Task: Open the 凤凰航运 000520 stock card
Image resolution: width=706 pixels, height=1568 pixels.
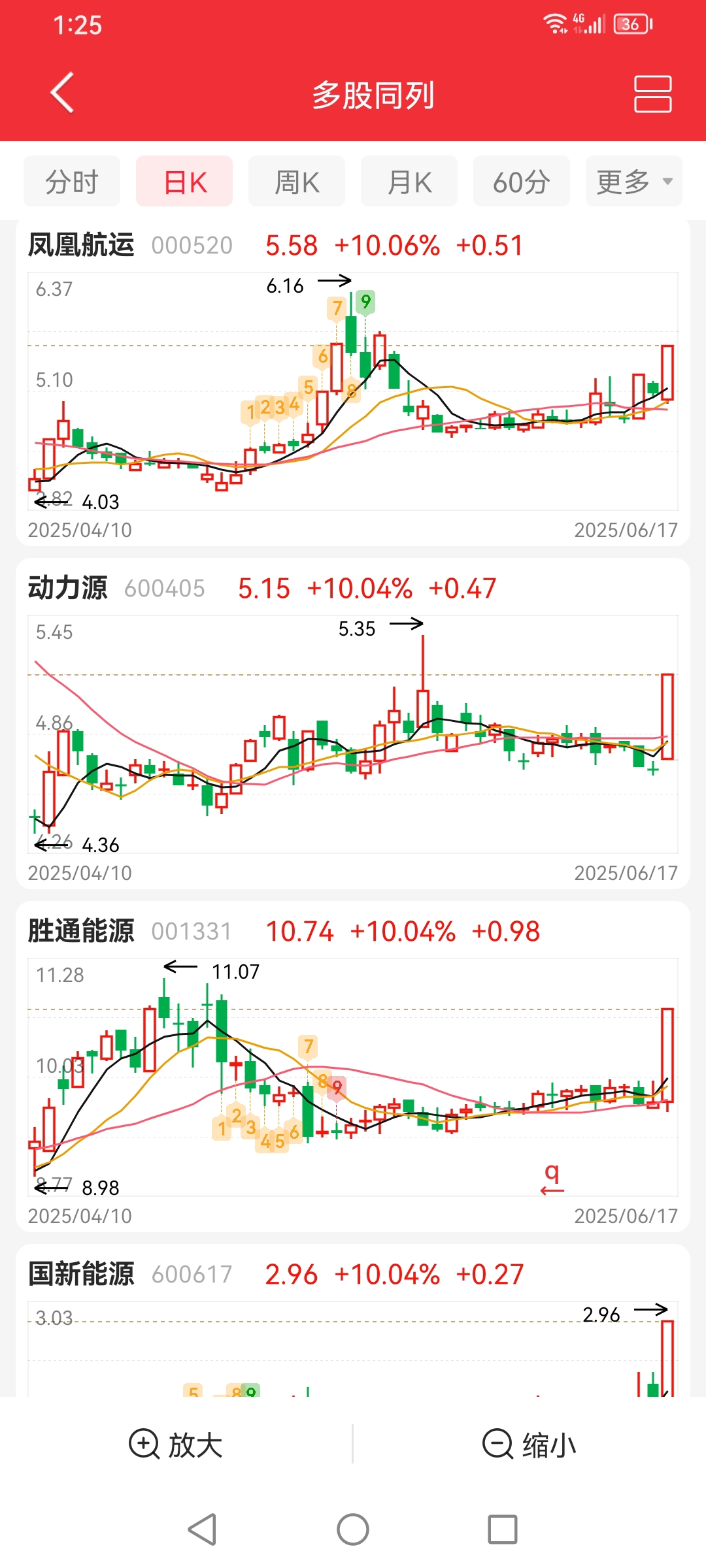Action: (353, 384)
